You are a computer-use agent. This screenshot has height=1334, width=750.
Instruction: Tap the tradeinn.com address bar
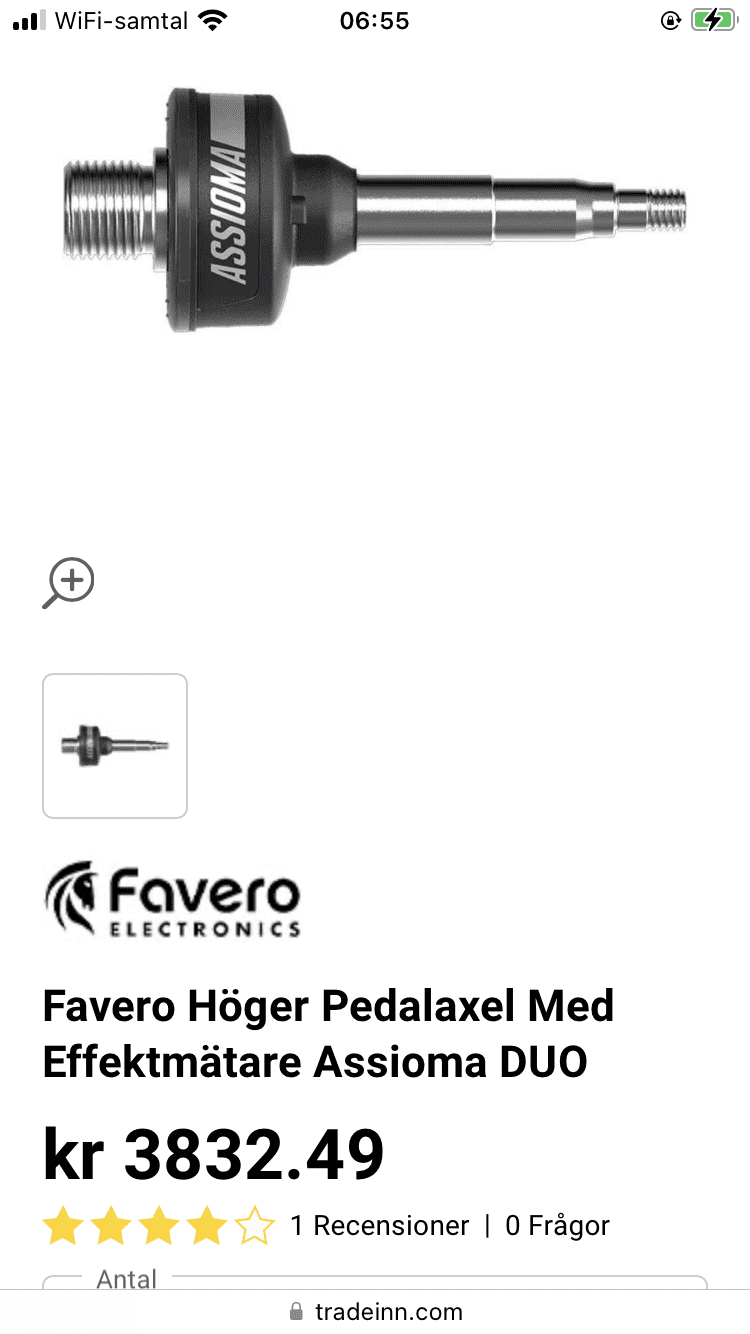pyautogui.click(x=375, y=1311)
